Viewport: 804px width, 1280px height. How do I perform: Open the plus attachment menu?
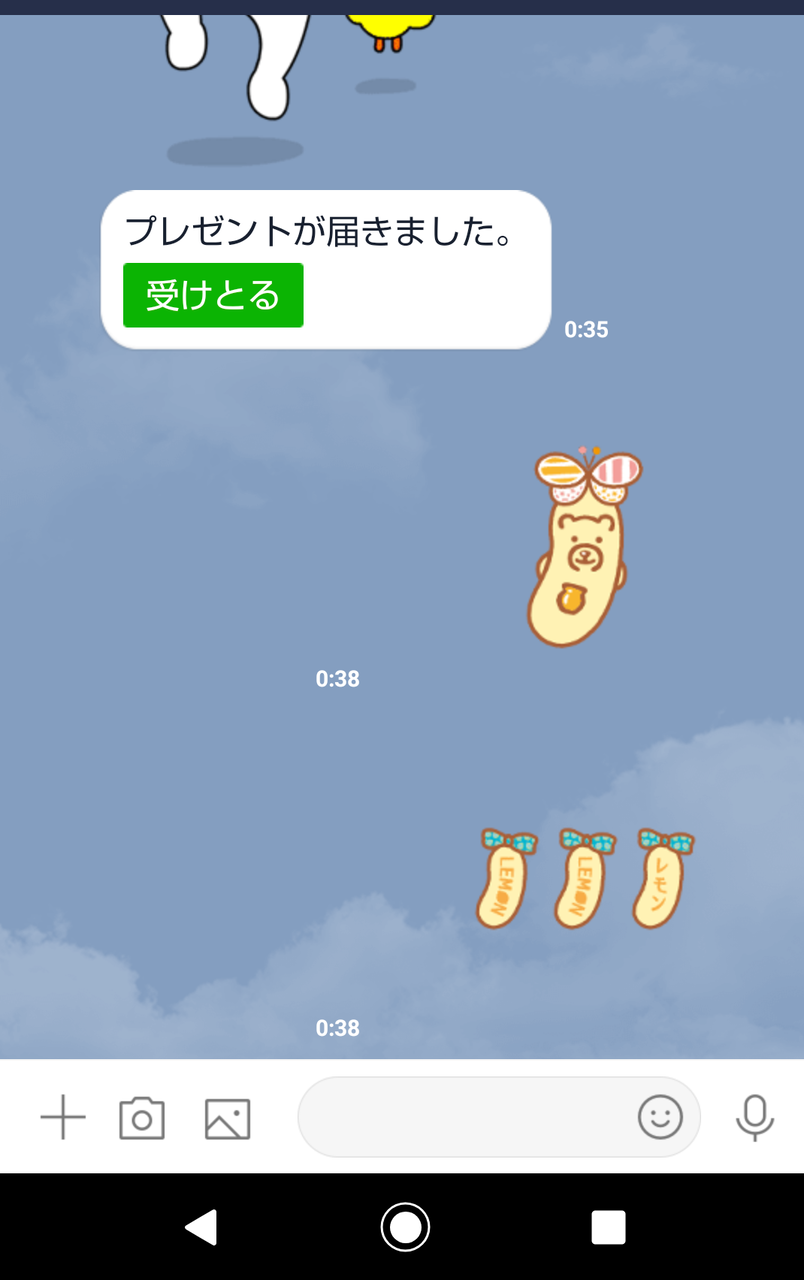click(63, 1117)
